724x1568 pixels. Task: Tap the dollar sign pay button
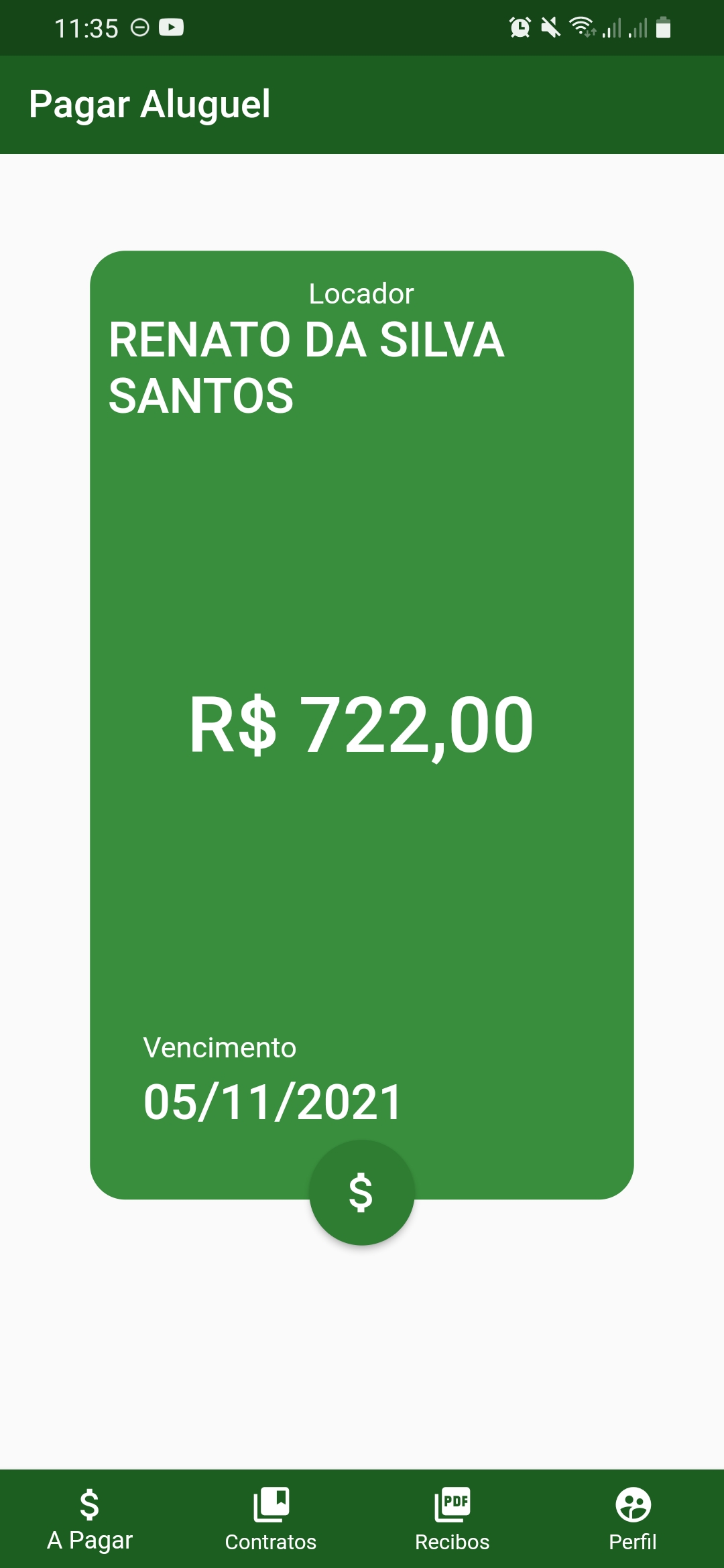click(x=361, y=1192)
